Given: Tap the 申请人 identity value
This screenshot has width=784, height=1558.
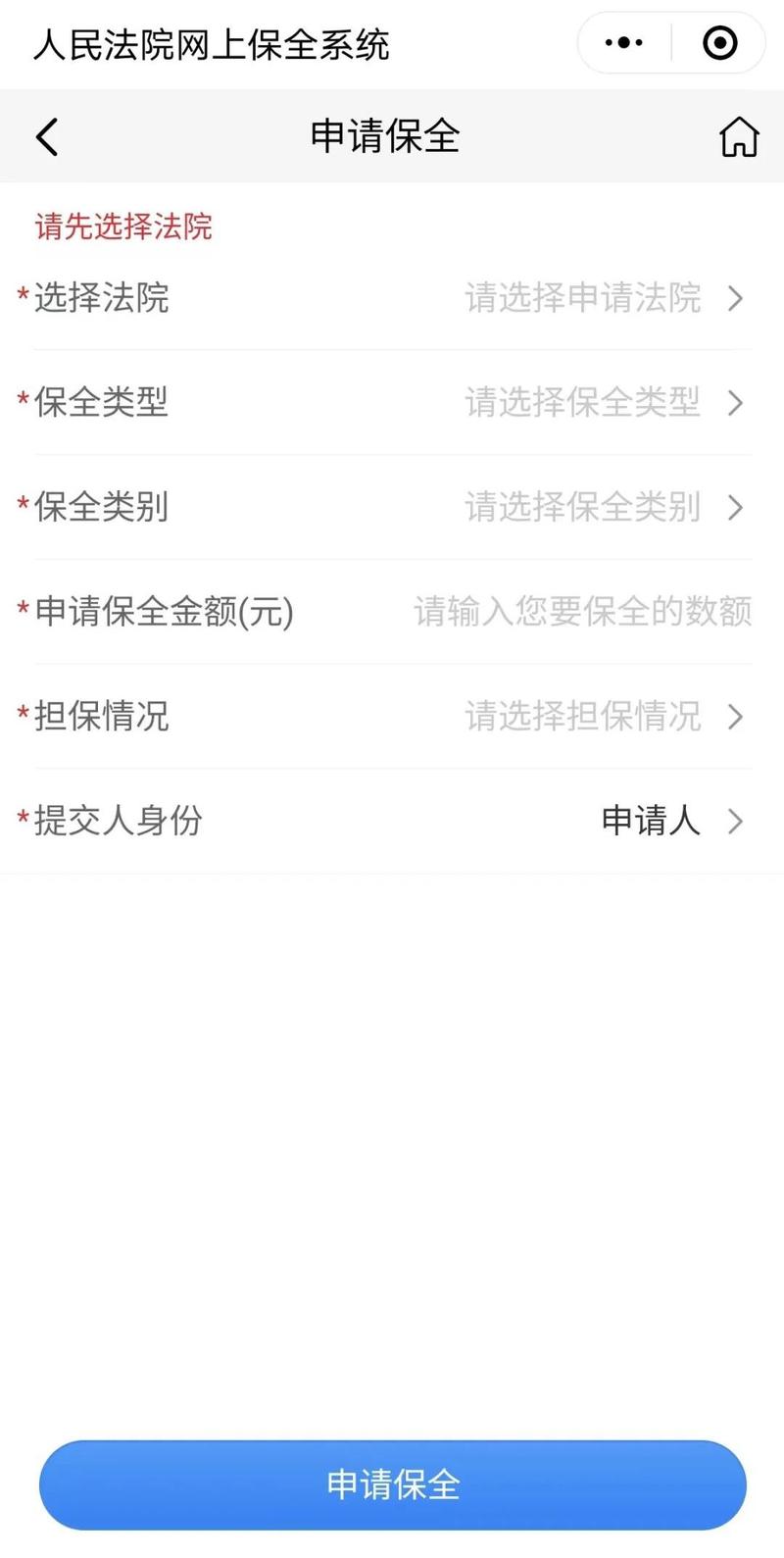Looking at the screenshot, I should [x=650, y=822].
